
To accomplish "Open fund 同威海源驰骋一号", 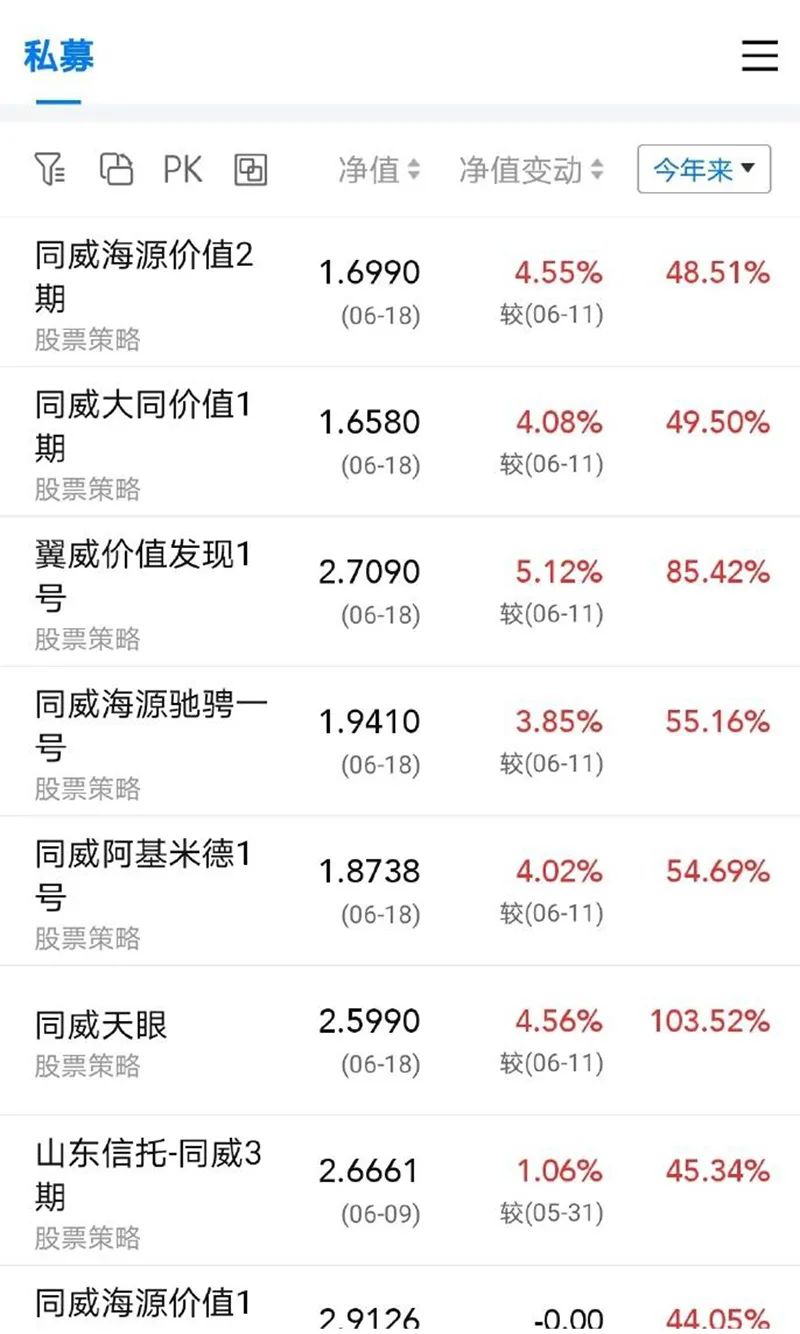I will tap(400, 741).
